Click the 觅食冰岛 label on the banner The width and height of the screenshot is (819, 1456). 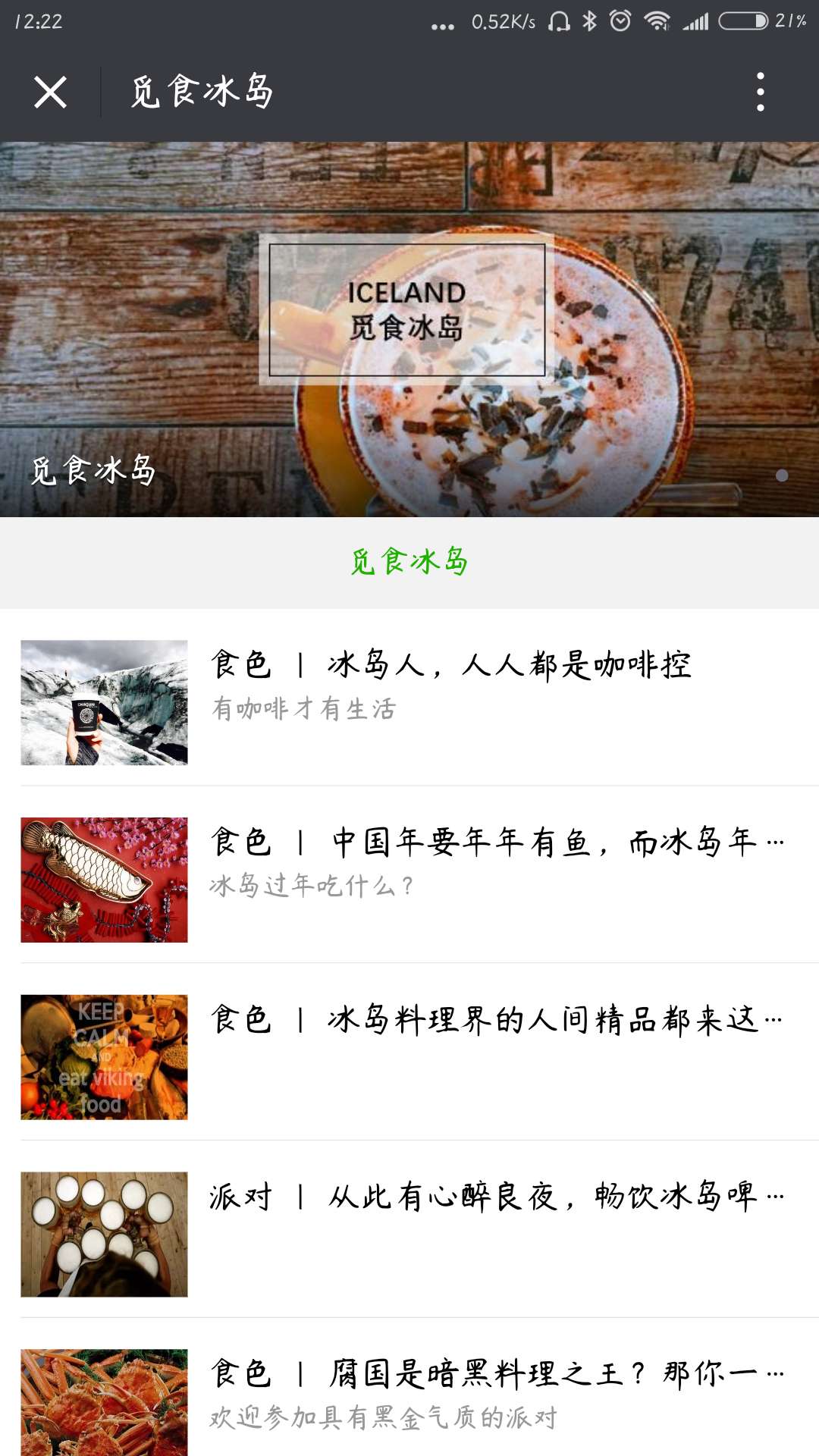(93, 470)
